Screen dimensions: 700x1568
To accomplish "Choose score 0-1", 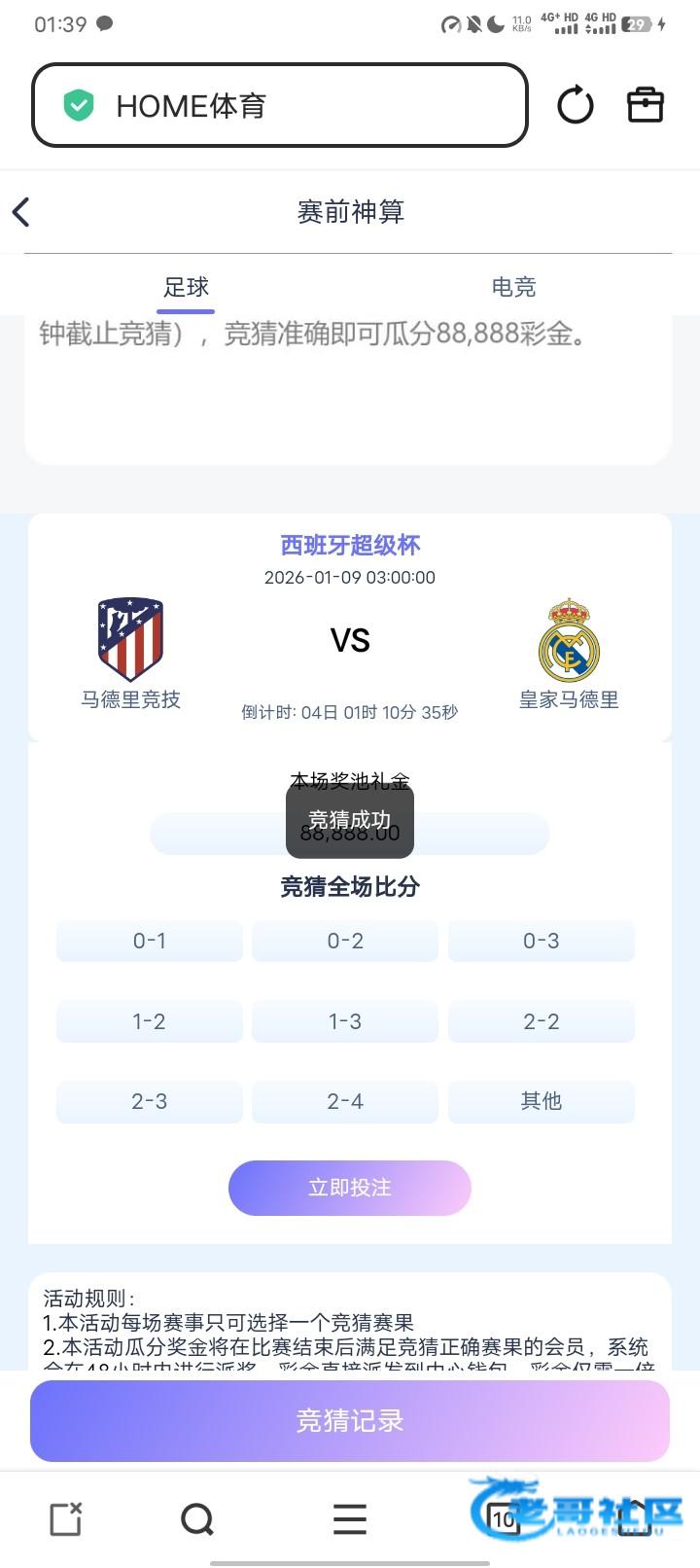I will point(150,941).
